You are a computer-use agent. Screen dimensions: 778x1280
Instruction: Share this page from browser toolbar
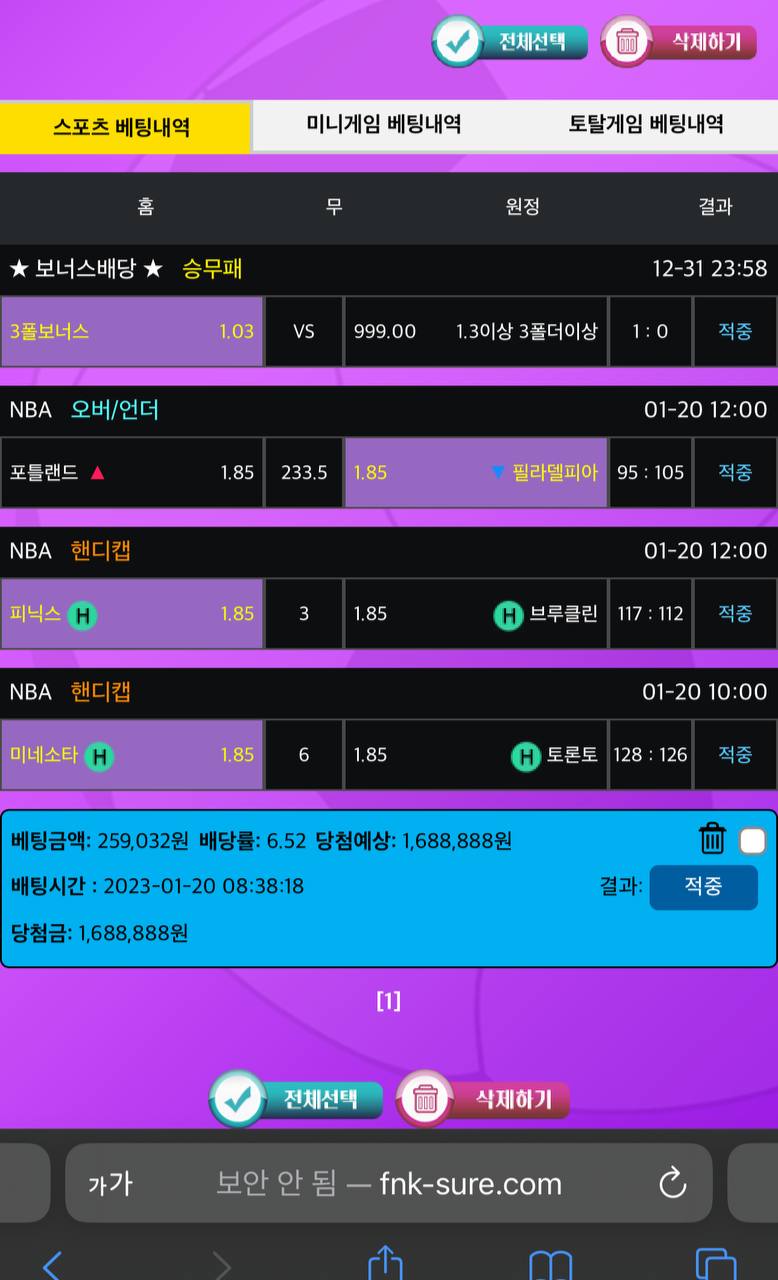pos(385,1262)
